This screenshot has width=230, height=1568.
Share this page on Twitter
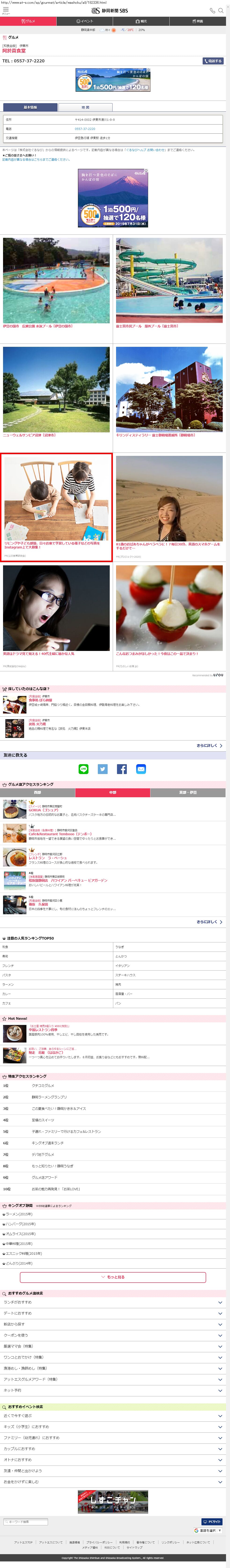[102, 769]
